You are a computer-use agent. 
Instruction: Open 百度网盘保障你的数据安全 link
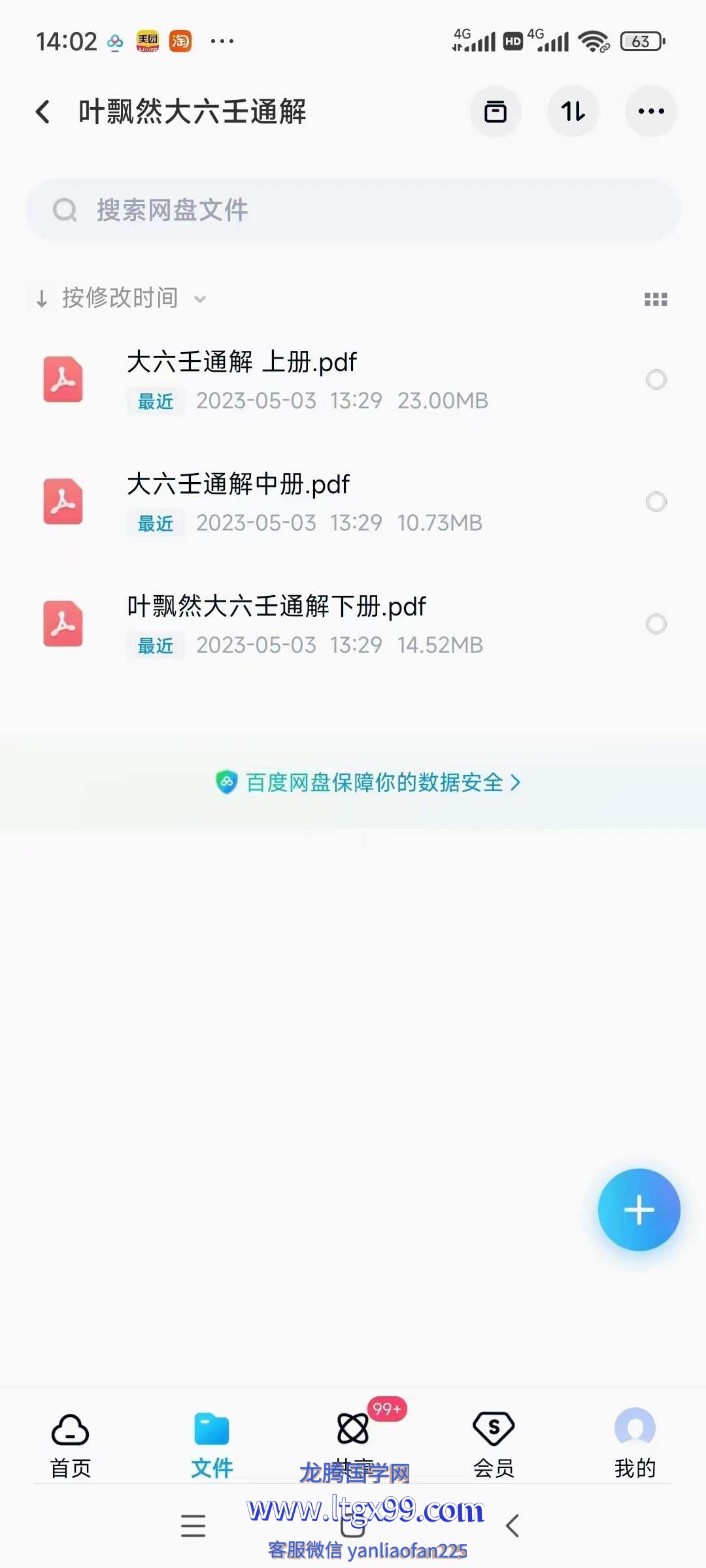point(368,782)
